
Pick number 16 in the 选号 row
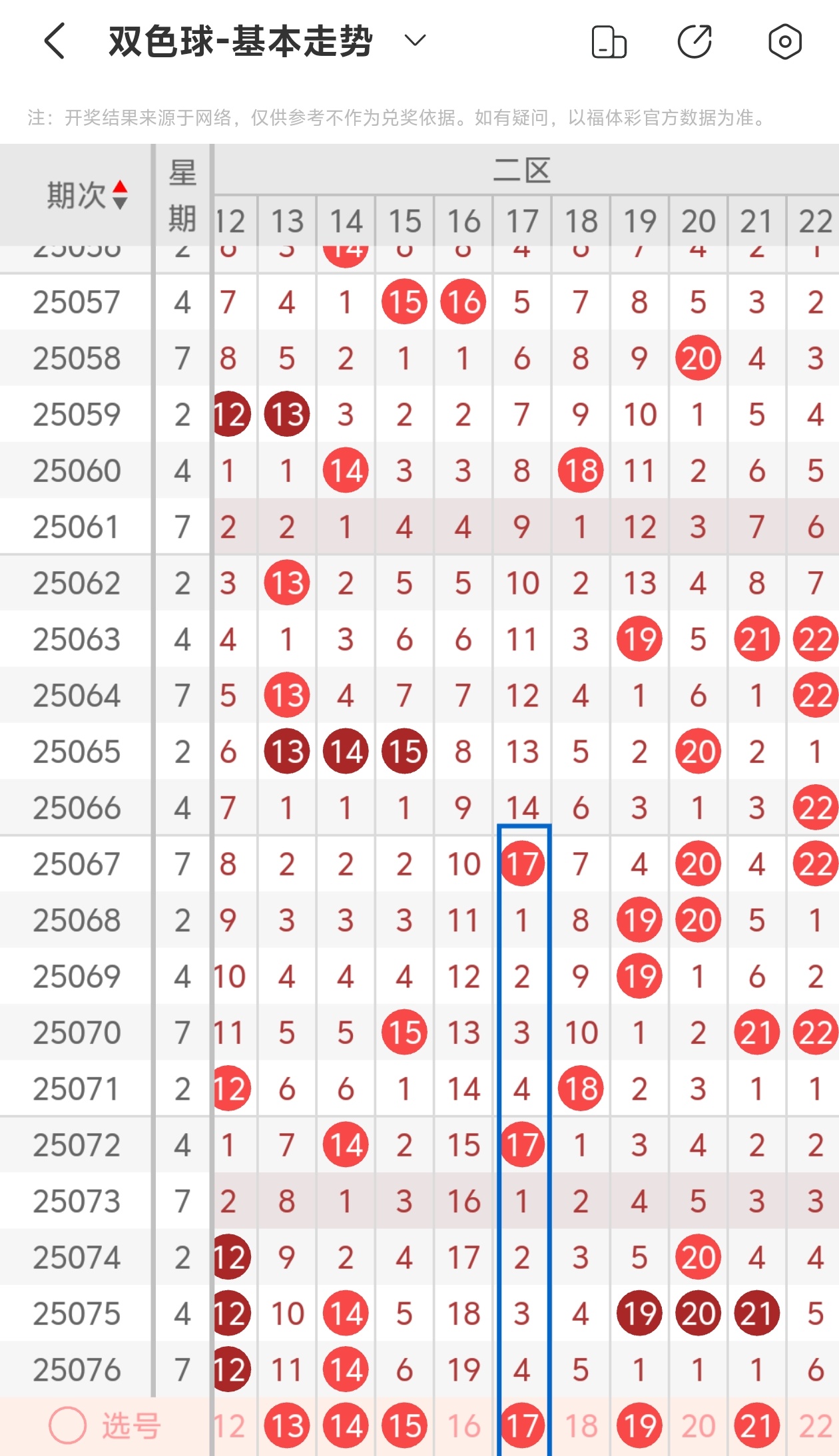click(x=463, y=1426)
